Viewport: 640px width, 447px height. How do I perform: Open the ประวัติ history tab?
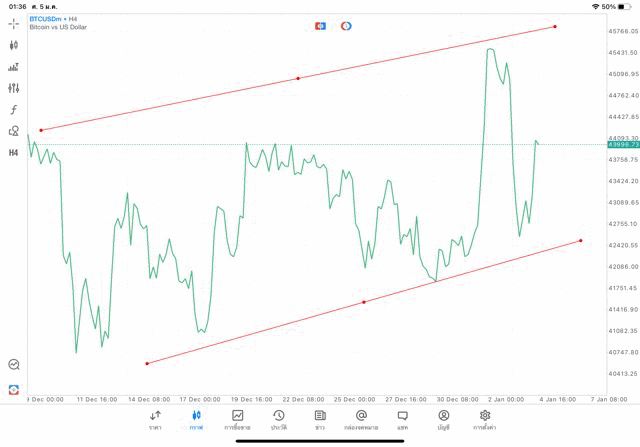pos(278,419)
